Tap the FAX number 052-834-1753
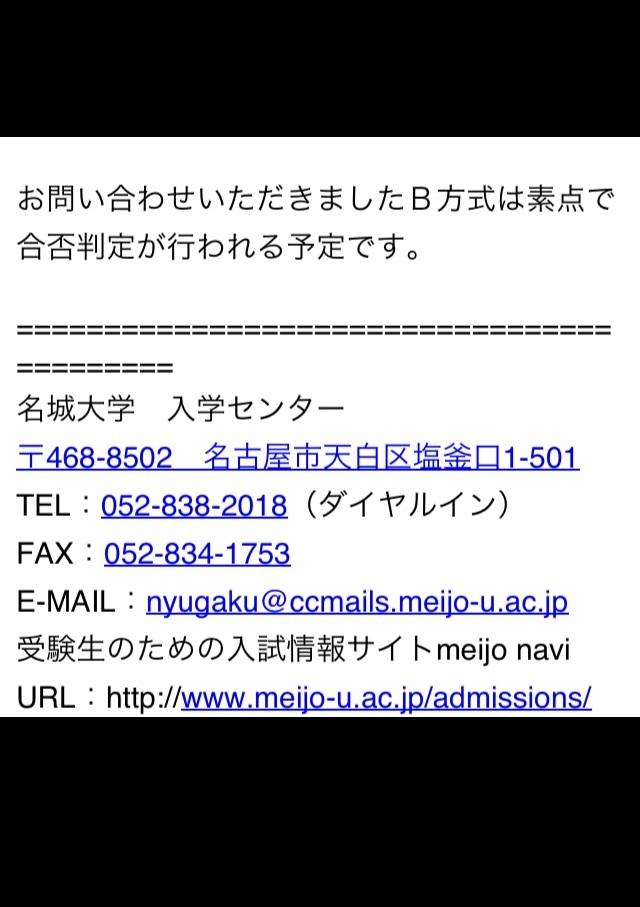 coord(197,554)
